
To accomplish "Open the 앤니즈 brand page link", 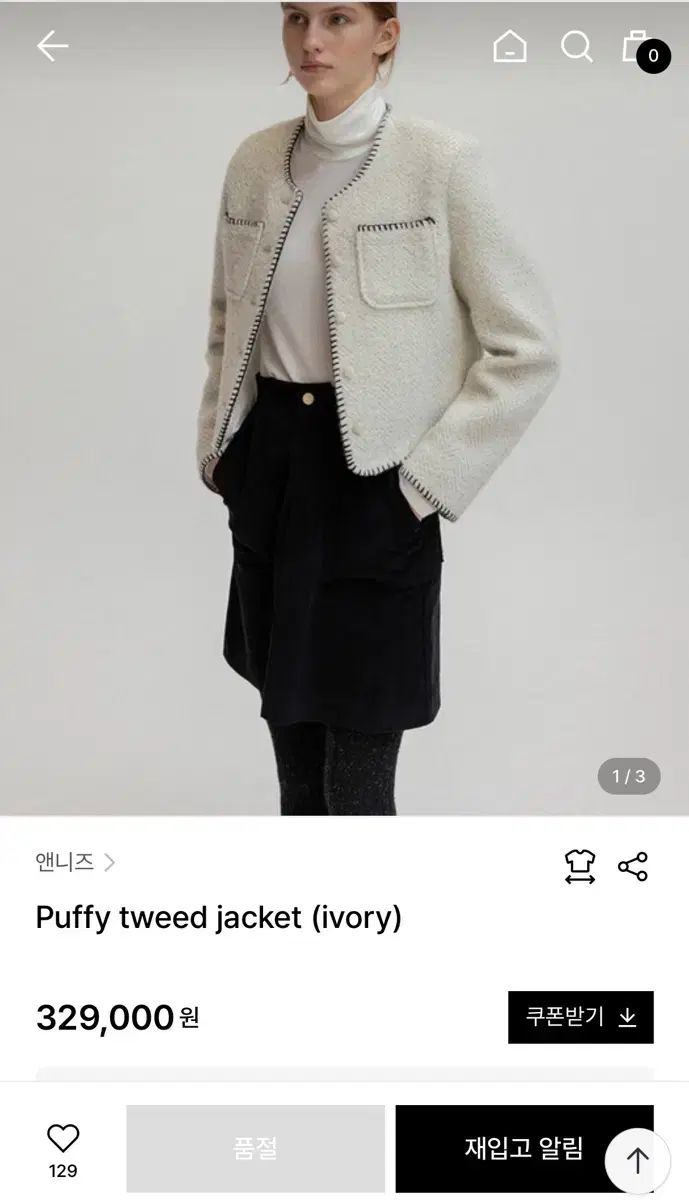I will coord(75,861).
